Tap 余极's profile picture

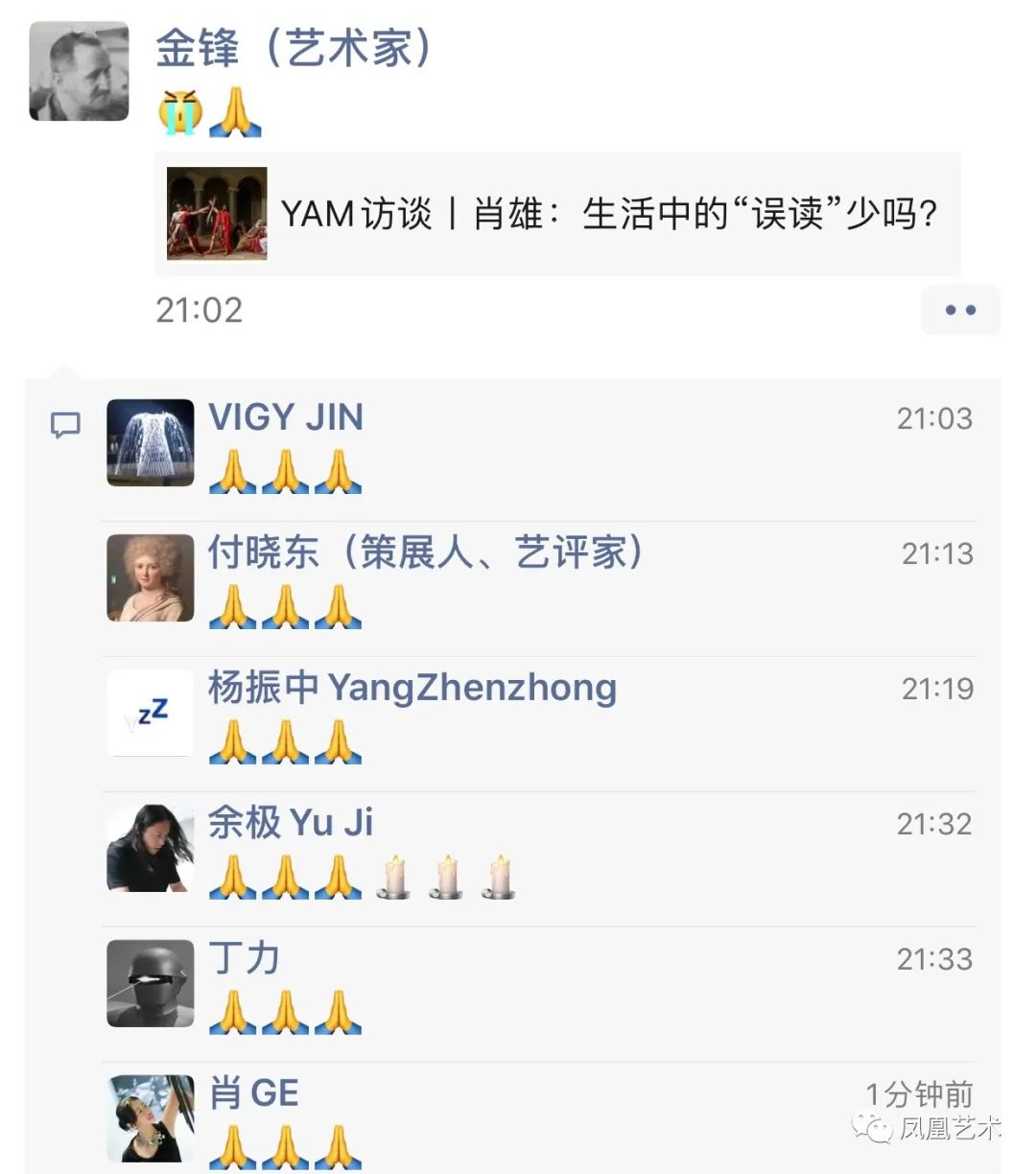pos(150,849)
